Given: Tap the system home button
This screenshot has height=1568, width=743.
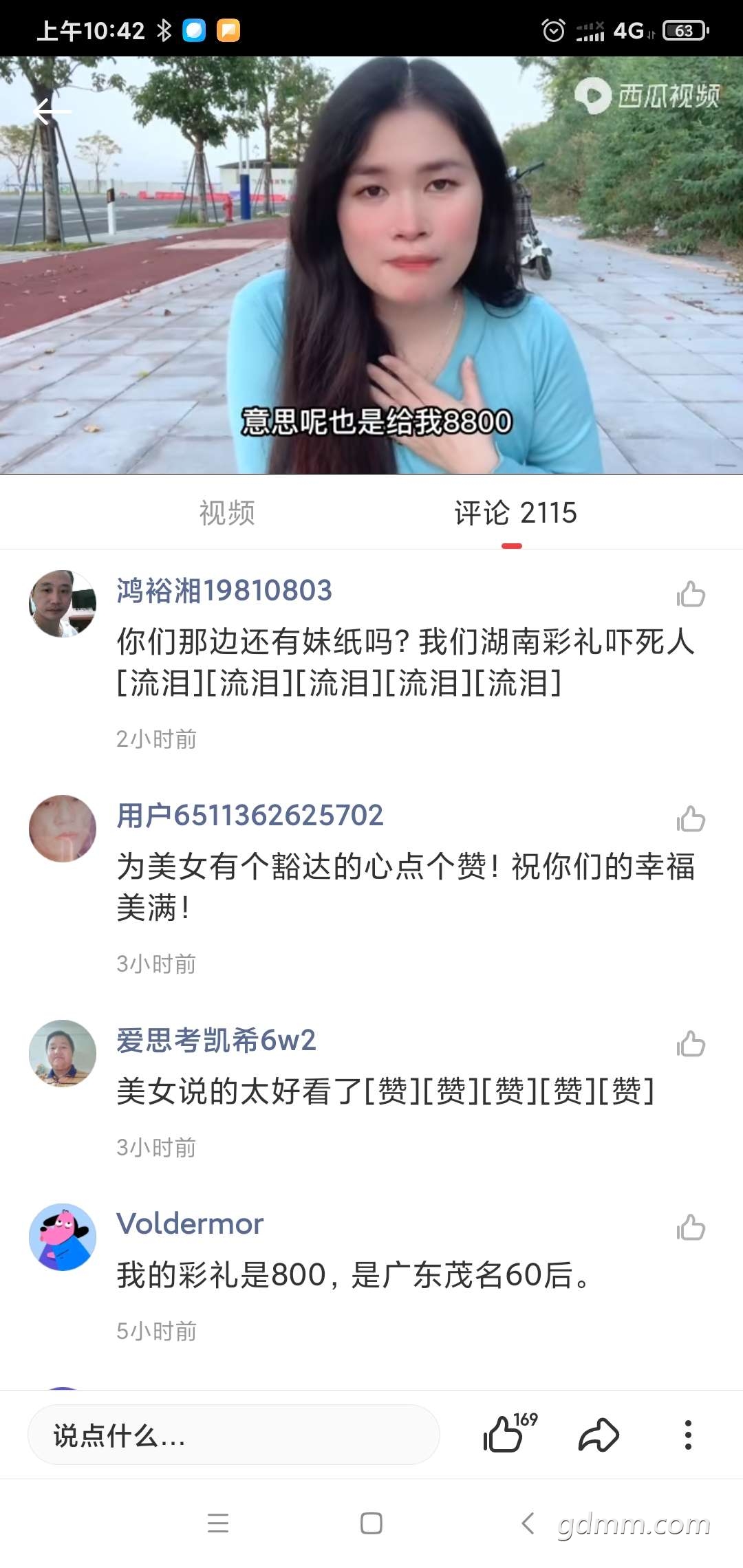Looking at the screenshot, I should point(371,1523).
